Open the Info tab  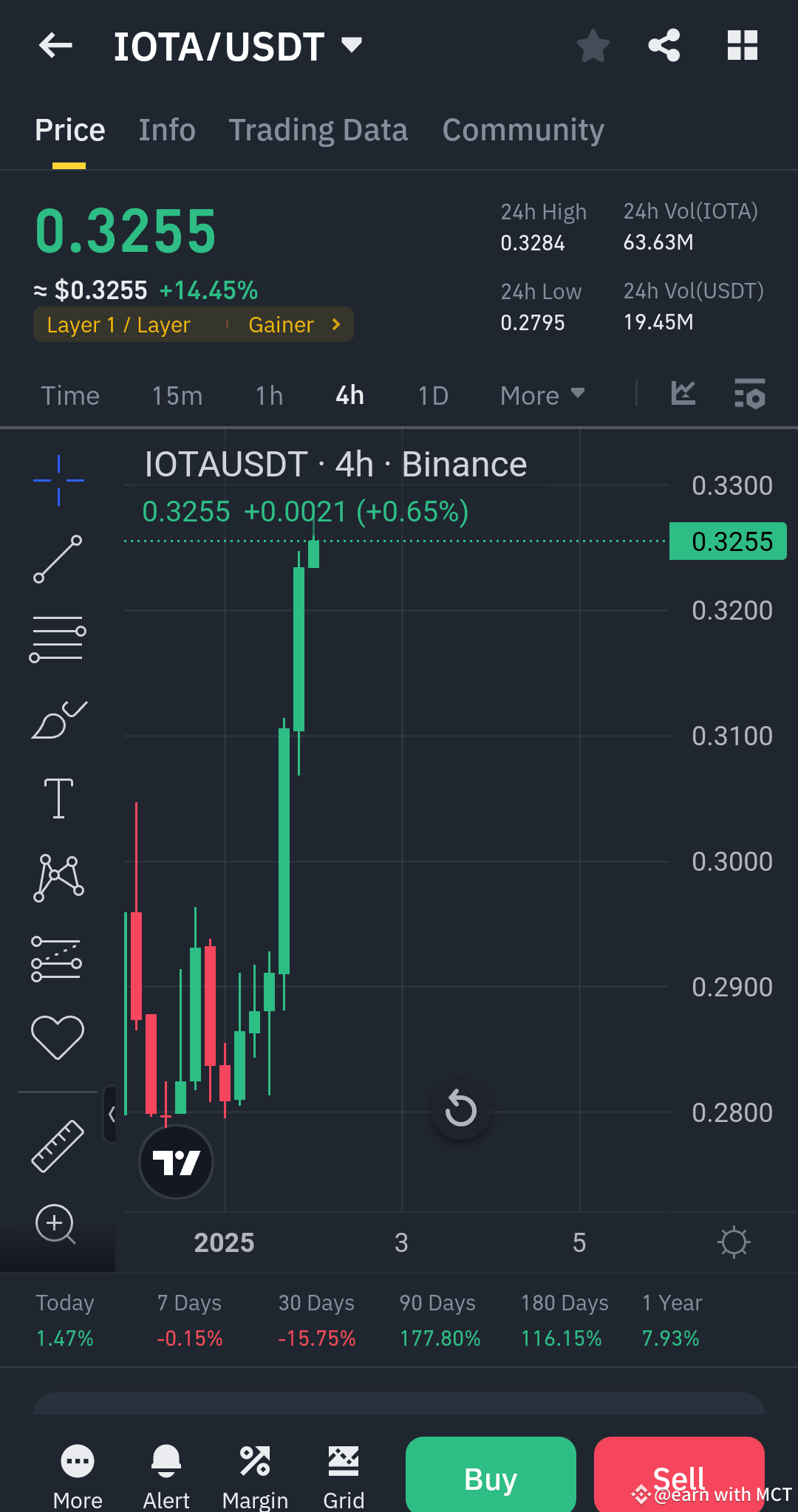166,129
